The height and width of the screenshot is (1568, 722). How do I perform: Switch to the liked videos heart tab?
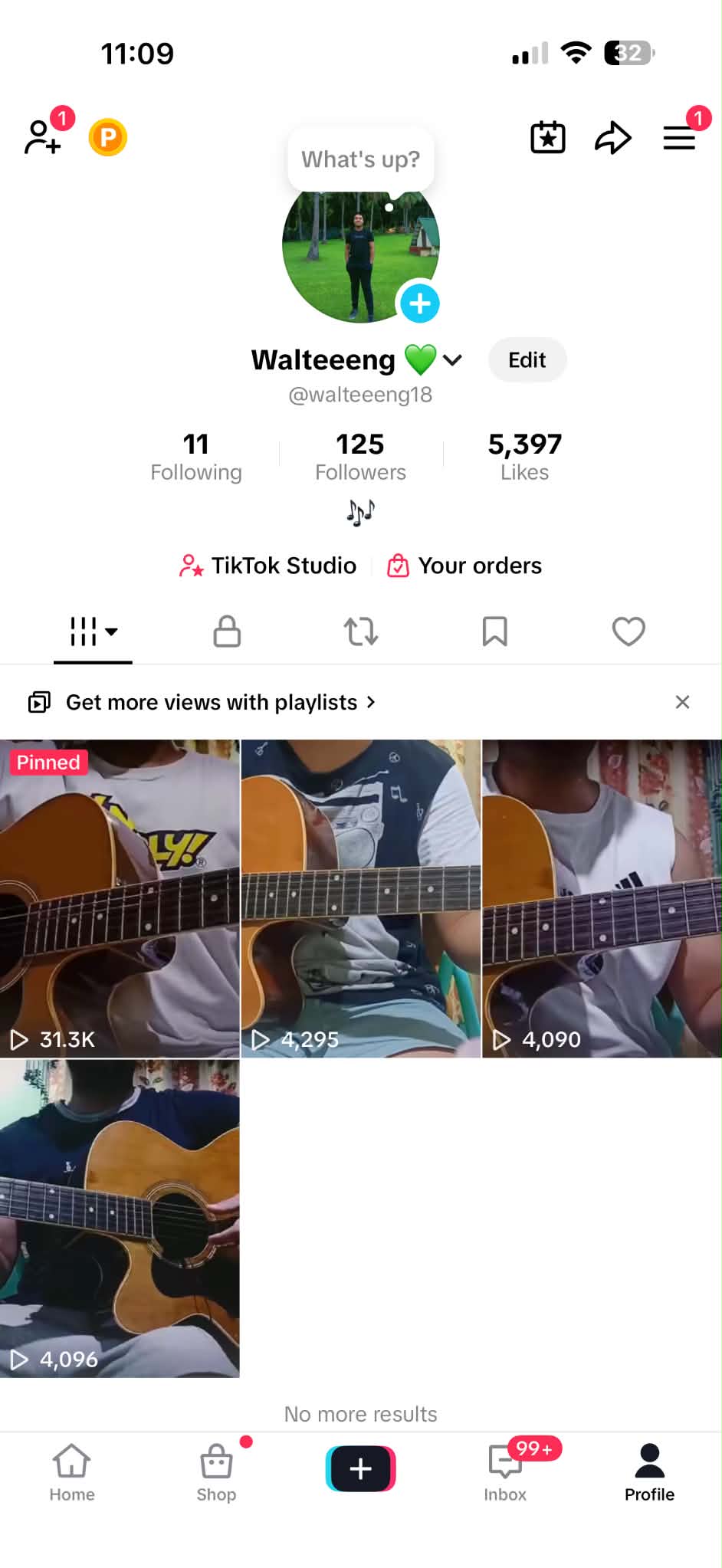click(x=628, y=631)
